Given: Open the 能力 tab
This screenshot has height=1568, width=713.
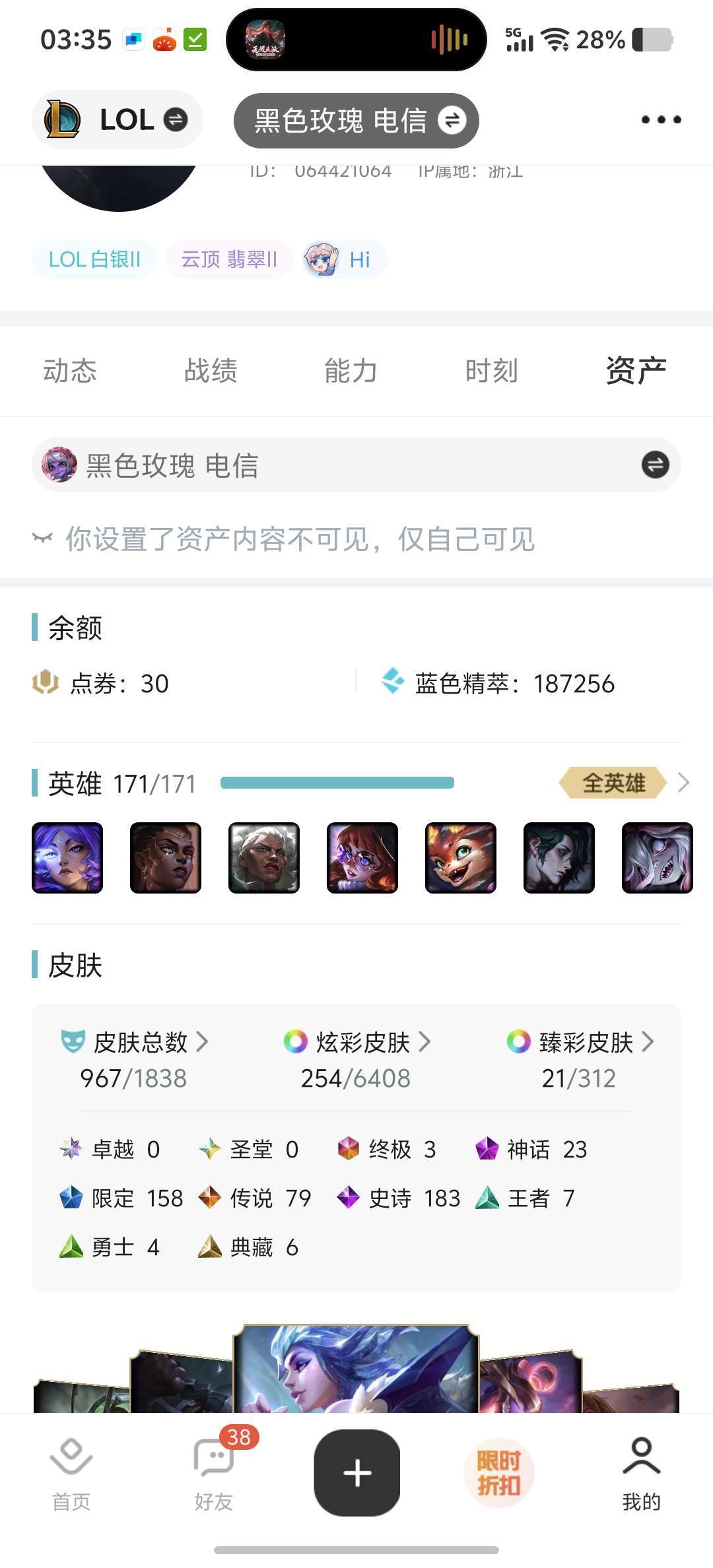Looking at the screenshot, I should pyautogui.click(x=351, y=371).
